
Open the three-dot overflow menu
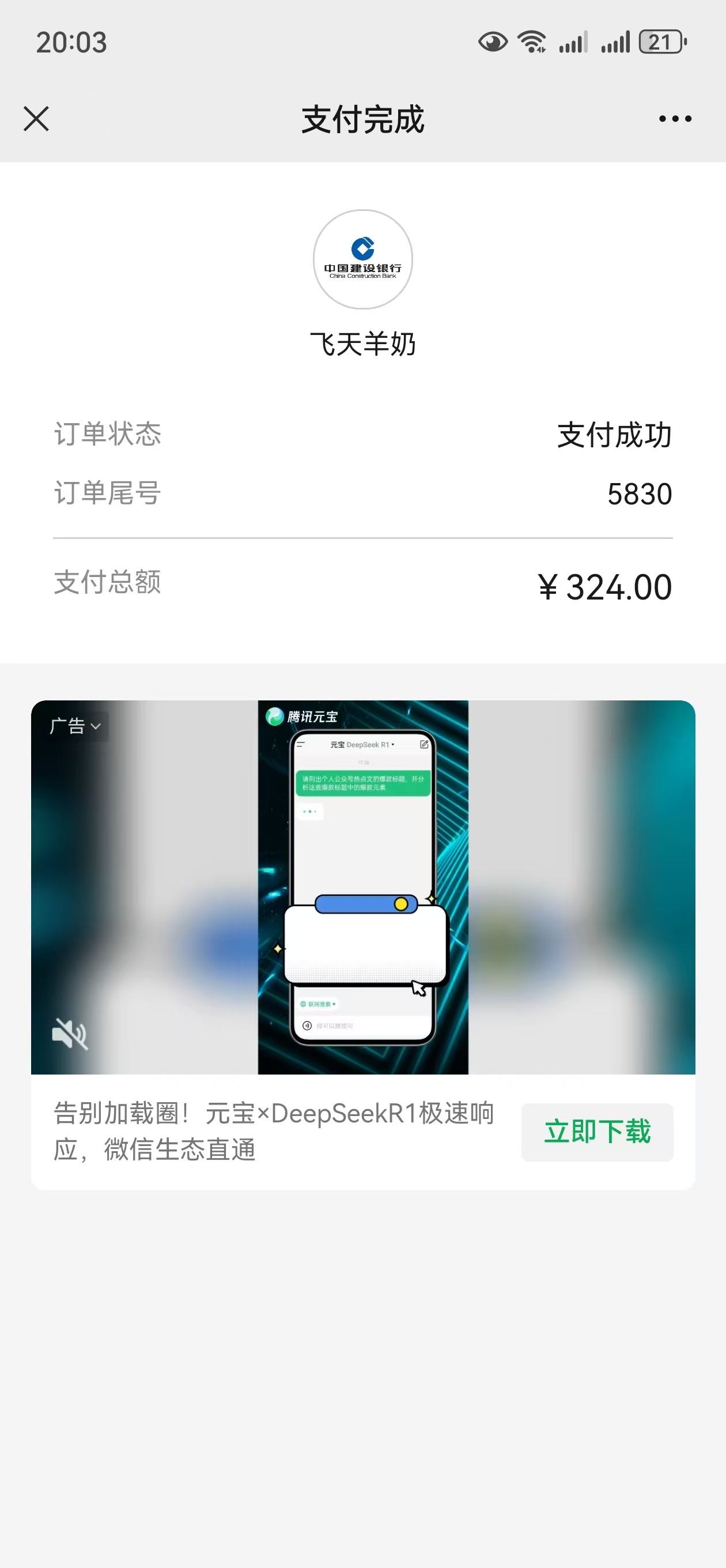pos(675,119)
